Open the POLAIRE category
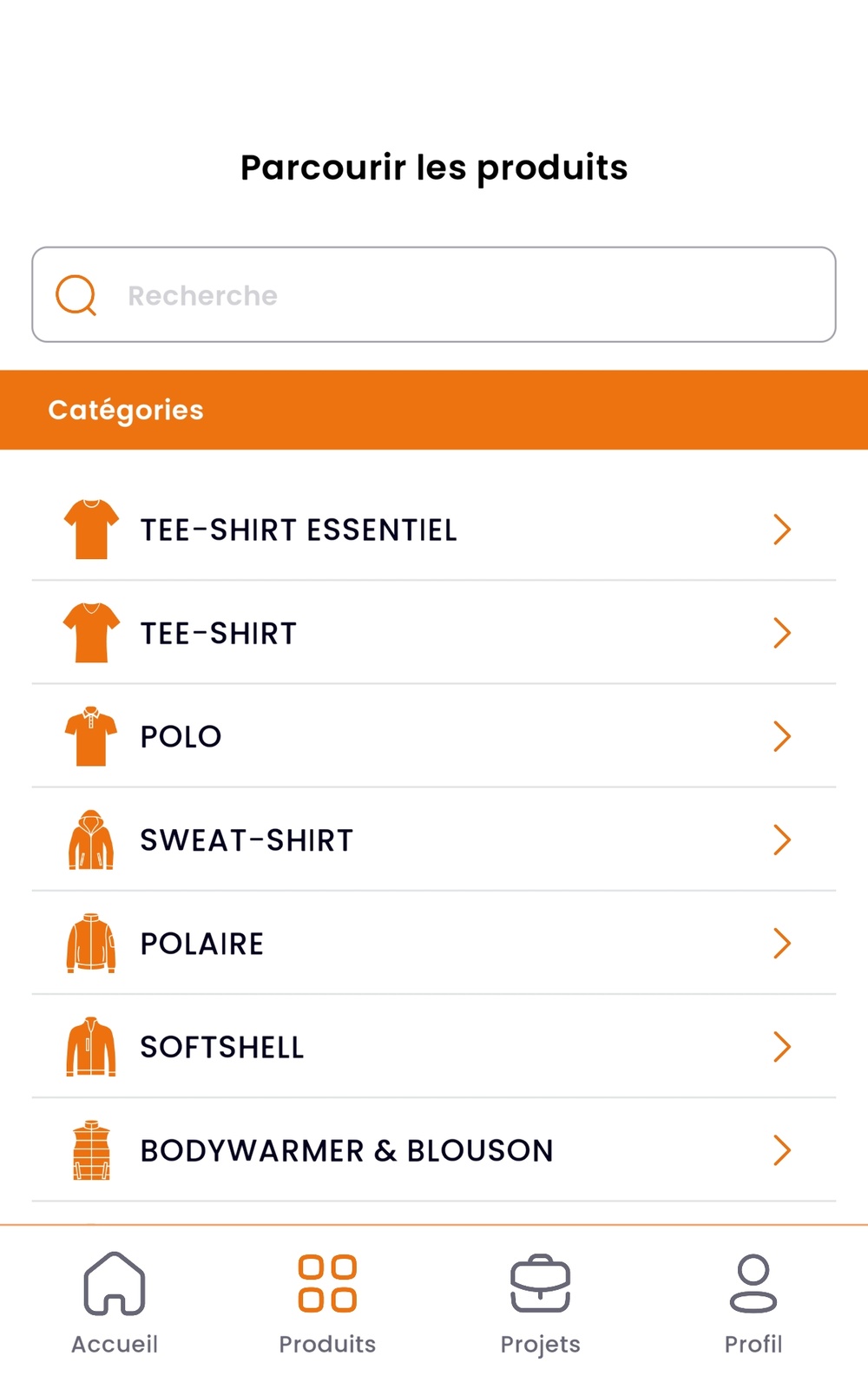The image size is (868, 1389). (434, 943)
